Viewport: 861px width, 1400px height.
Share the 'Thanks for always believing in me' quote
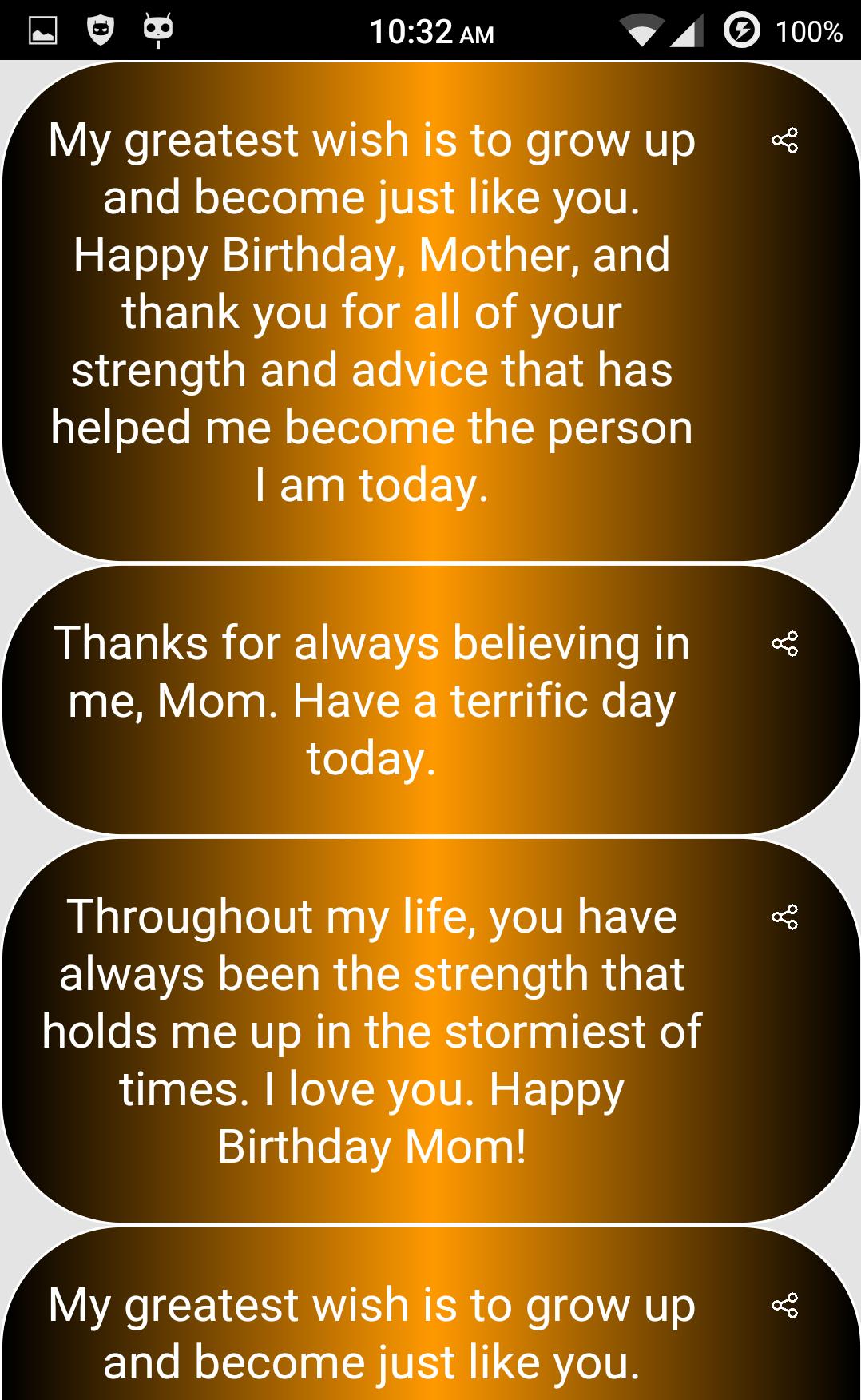(x=786, y=644)
